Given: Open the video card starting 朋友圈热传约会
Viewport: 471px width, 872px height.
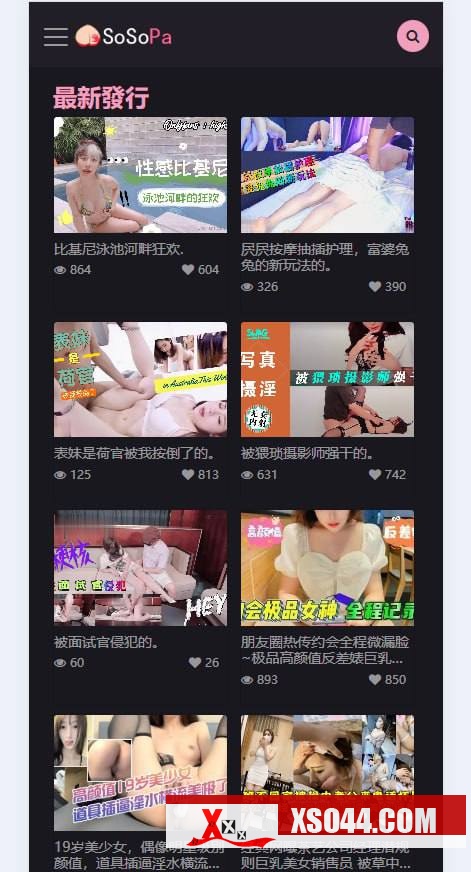Looking at the screenshot, I should click(327, 598).
